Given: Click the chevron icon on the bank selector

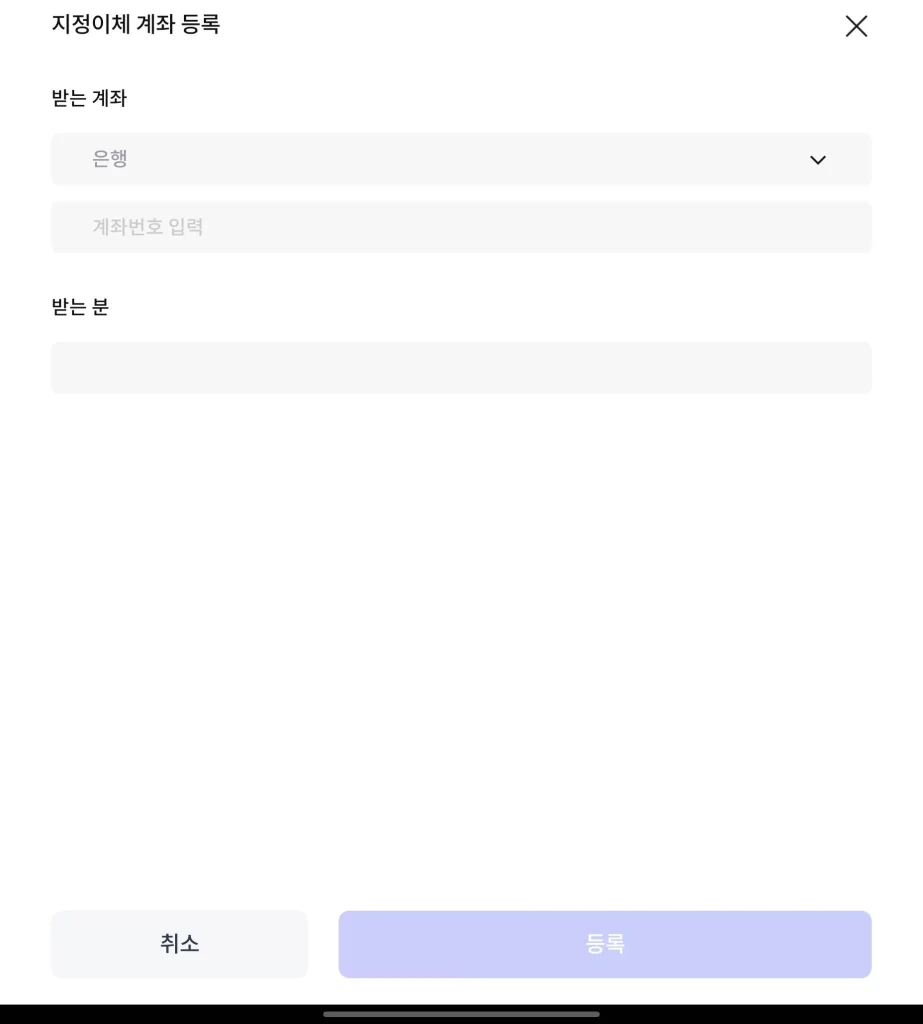Looking at the screenshot, I should 817,160.
